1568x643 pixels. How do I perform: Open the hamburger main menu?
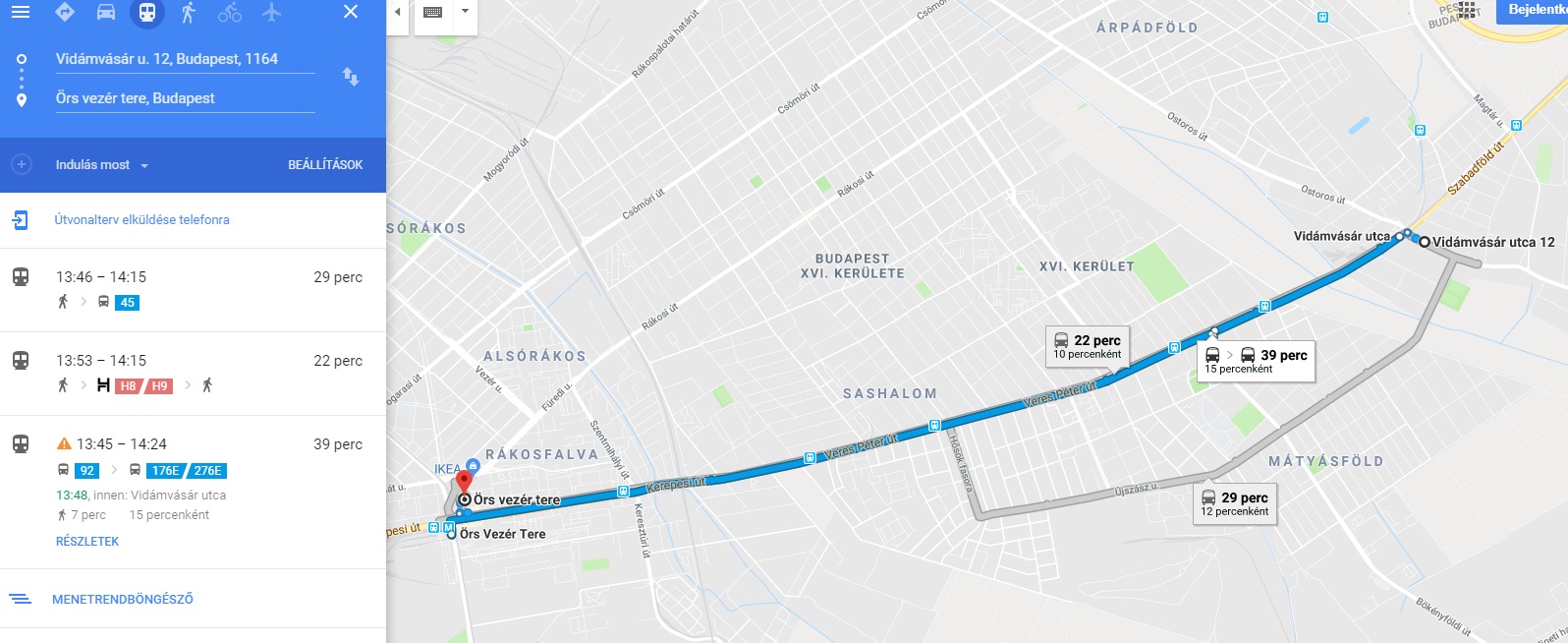[20, 12]
